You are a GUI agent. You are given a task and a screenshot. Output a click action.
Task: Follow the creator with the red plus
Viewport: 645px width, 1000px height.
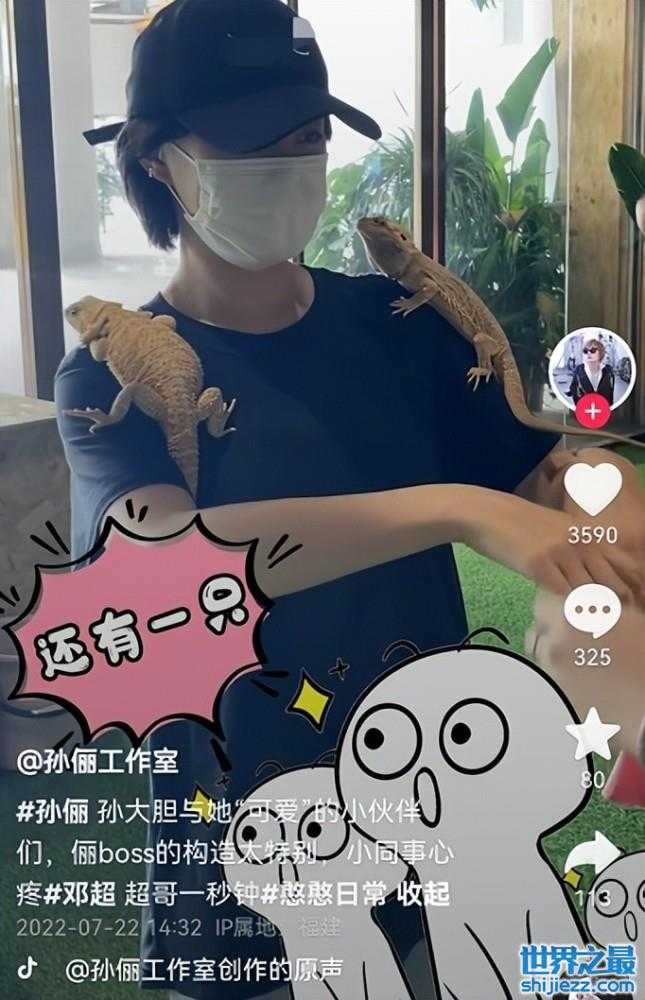pos(594,410)
